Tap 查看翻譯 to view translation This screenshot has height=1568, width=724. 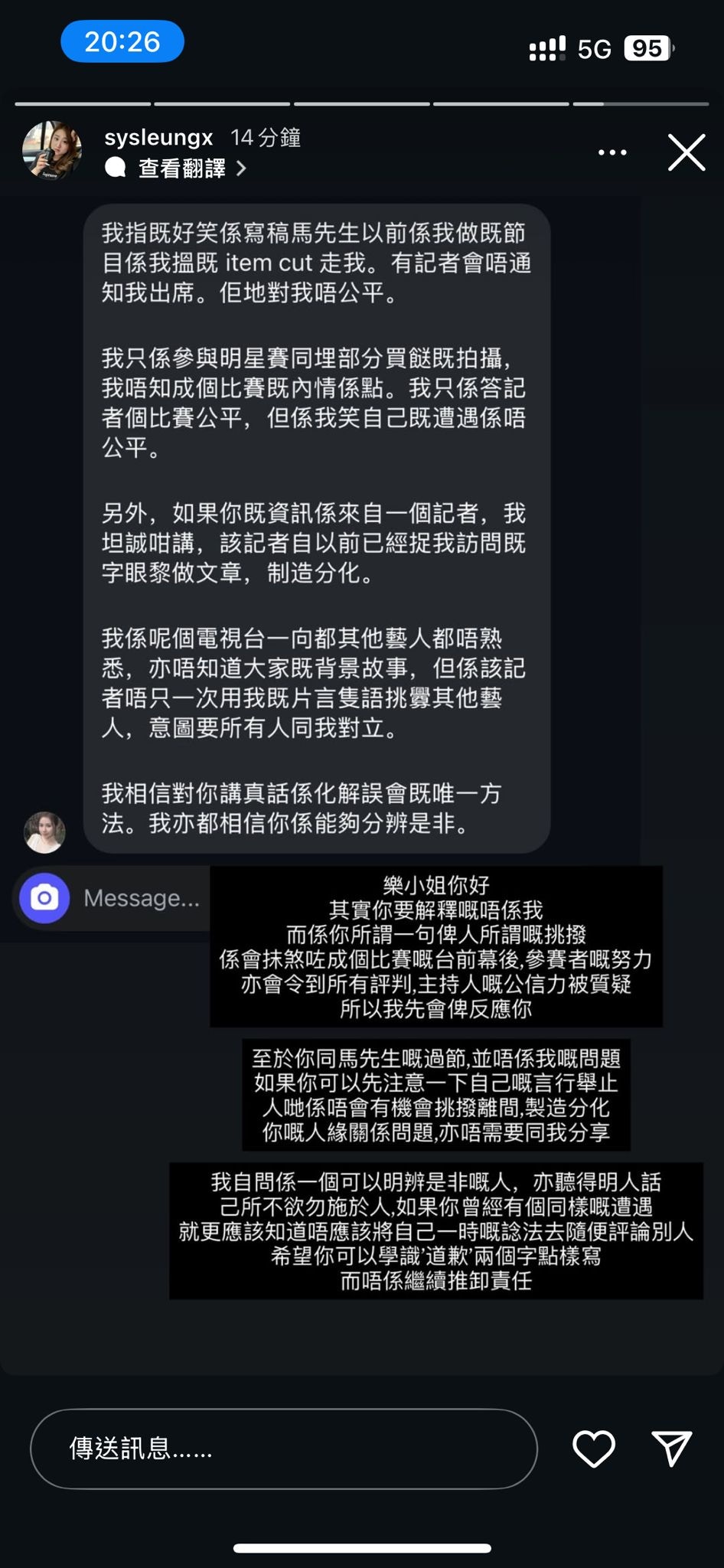point(182,168)
